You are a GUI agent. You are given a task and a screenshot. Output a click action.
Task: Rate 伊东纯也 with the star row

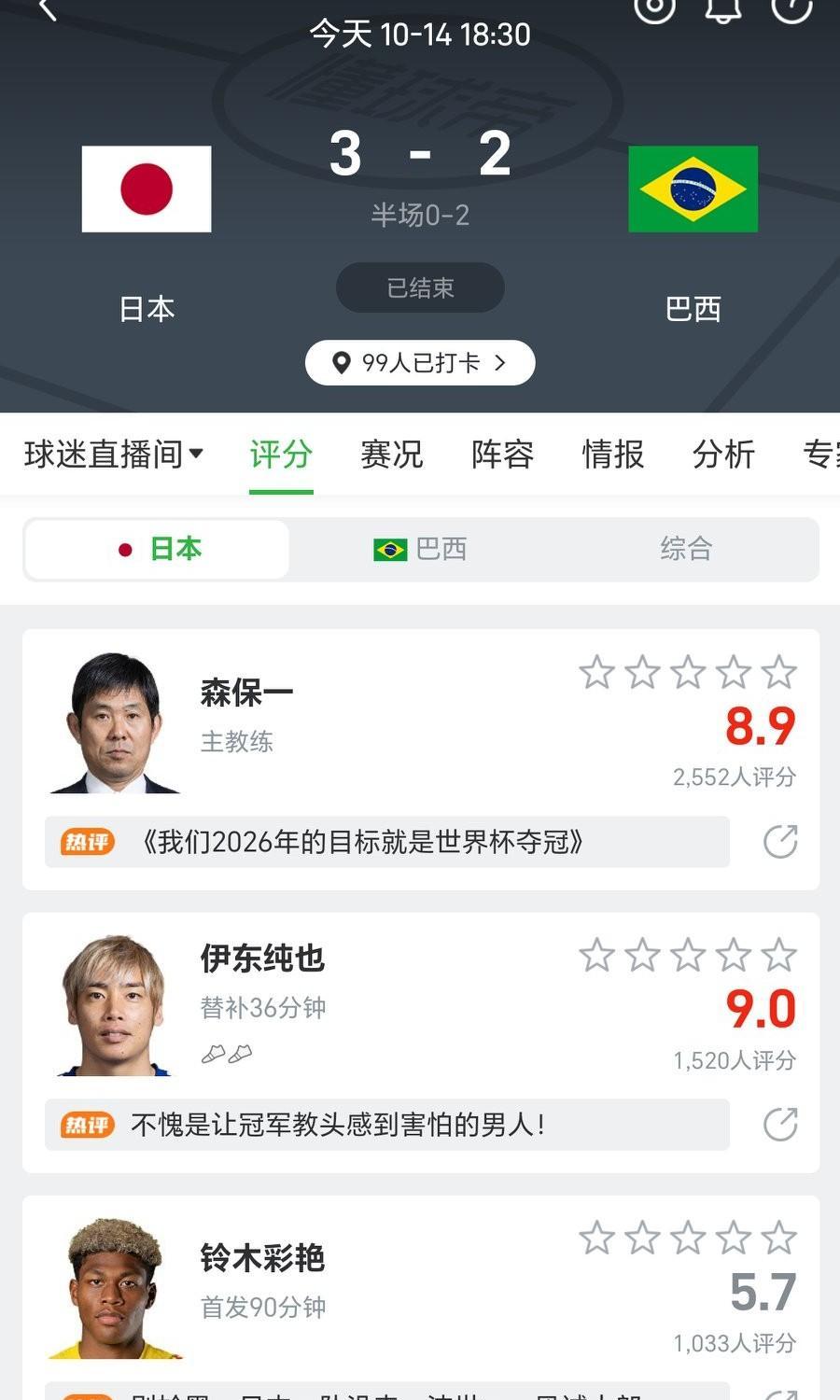688,956
